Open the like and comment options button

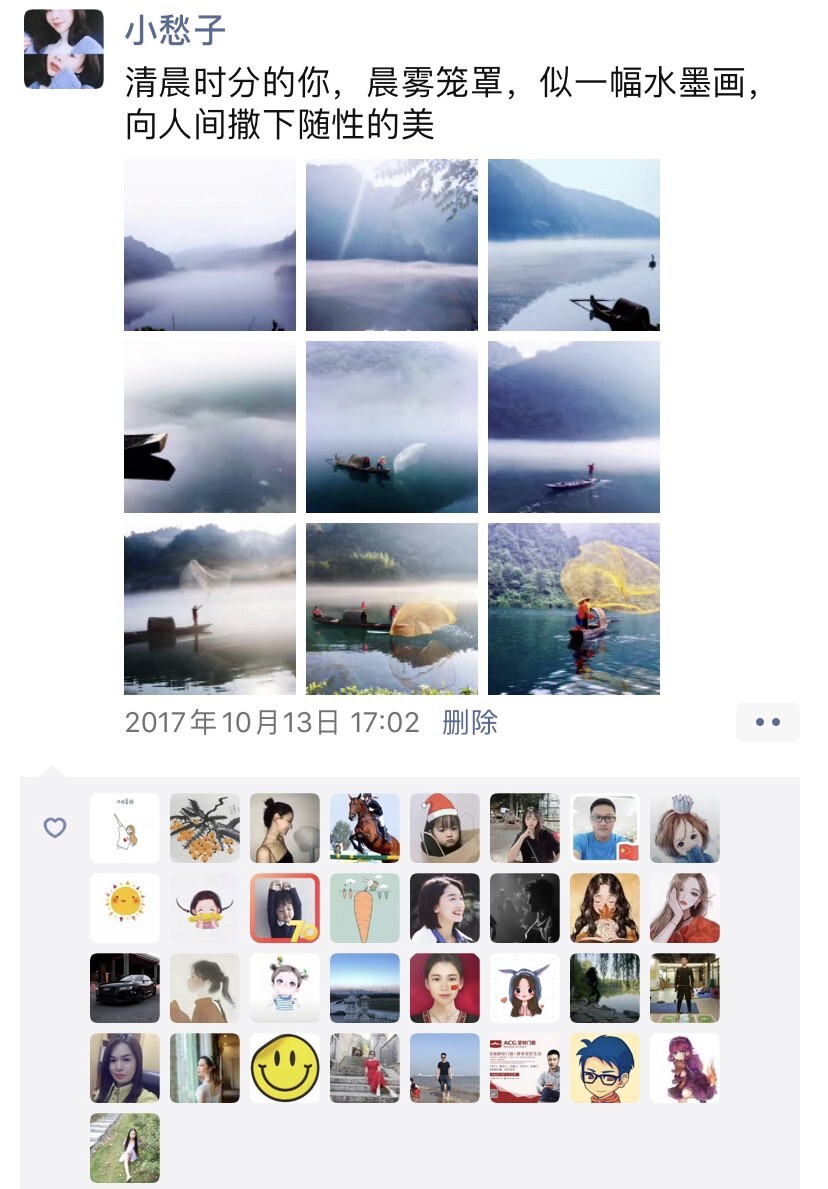coord(767,722)
